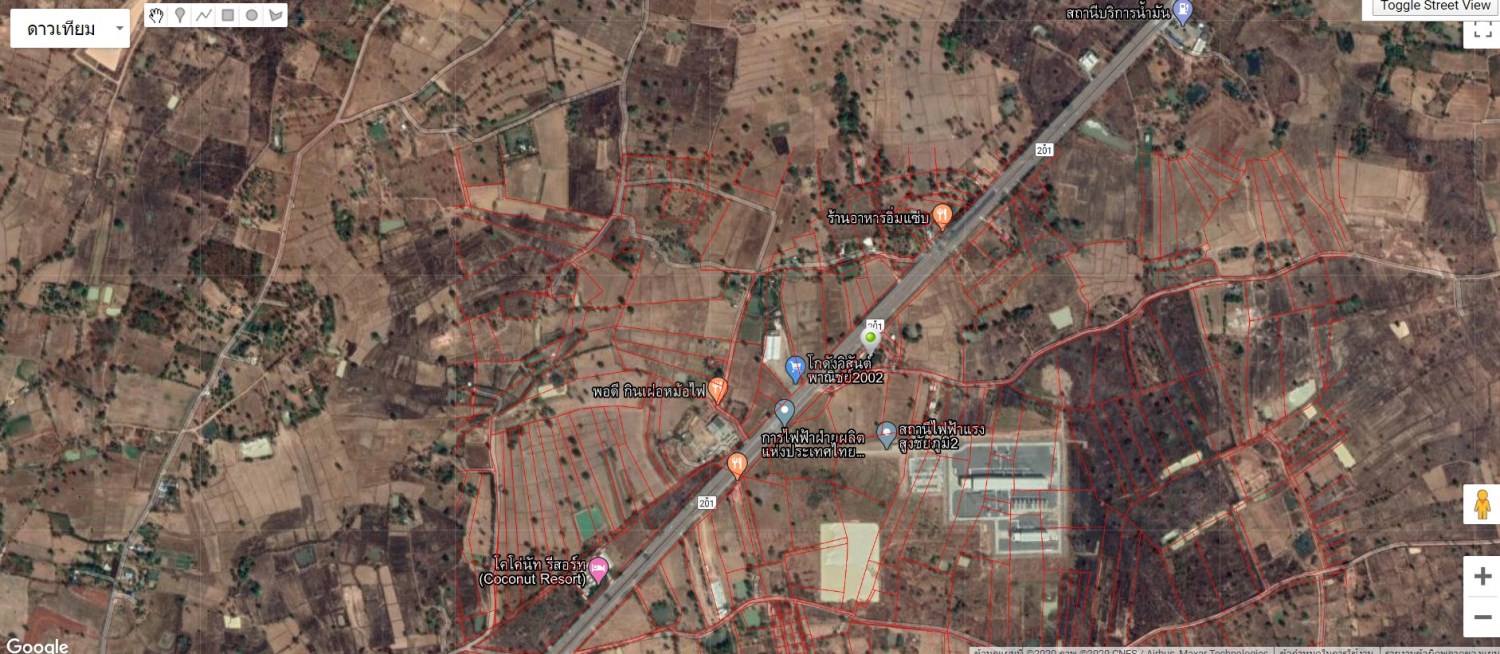The image size is (1500, 654).
Task: Choose the polygon drawing tool
Action: 276,15
